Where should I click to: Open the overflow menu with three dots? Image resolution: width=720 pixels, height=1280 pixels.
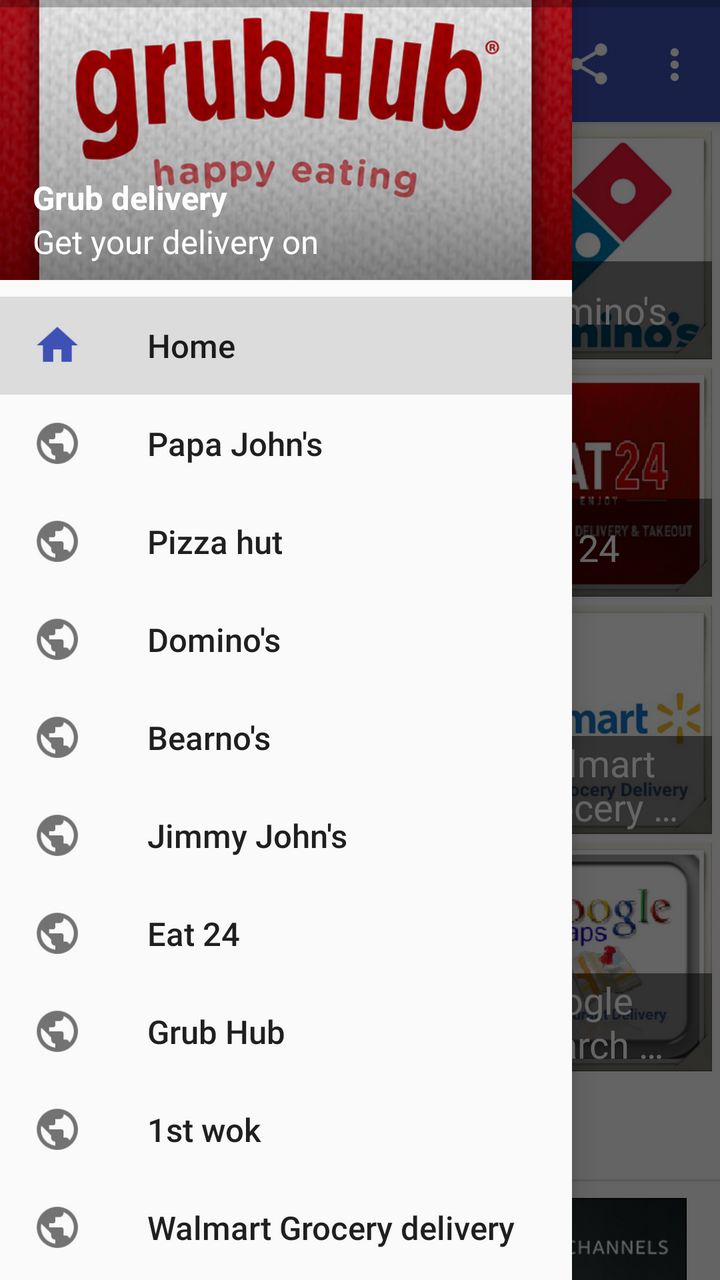tap(674, 63)
